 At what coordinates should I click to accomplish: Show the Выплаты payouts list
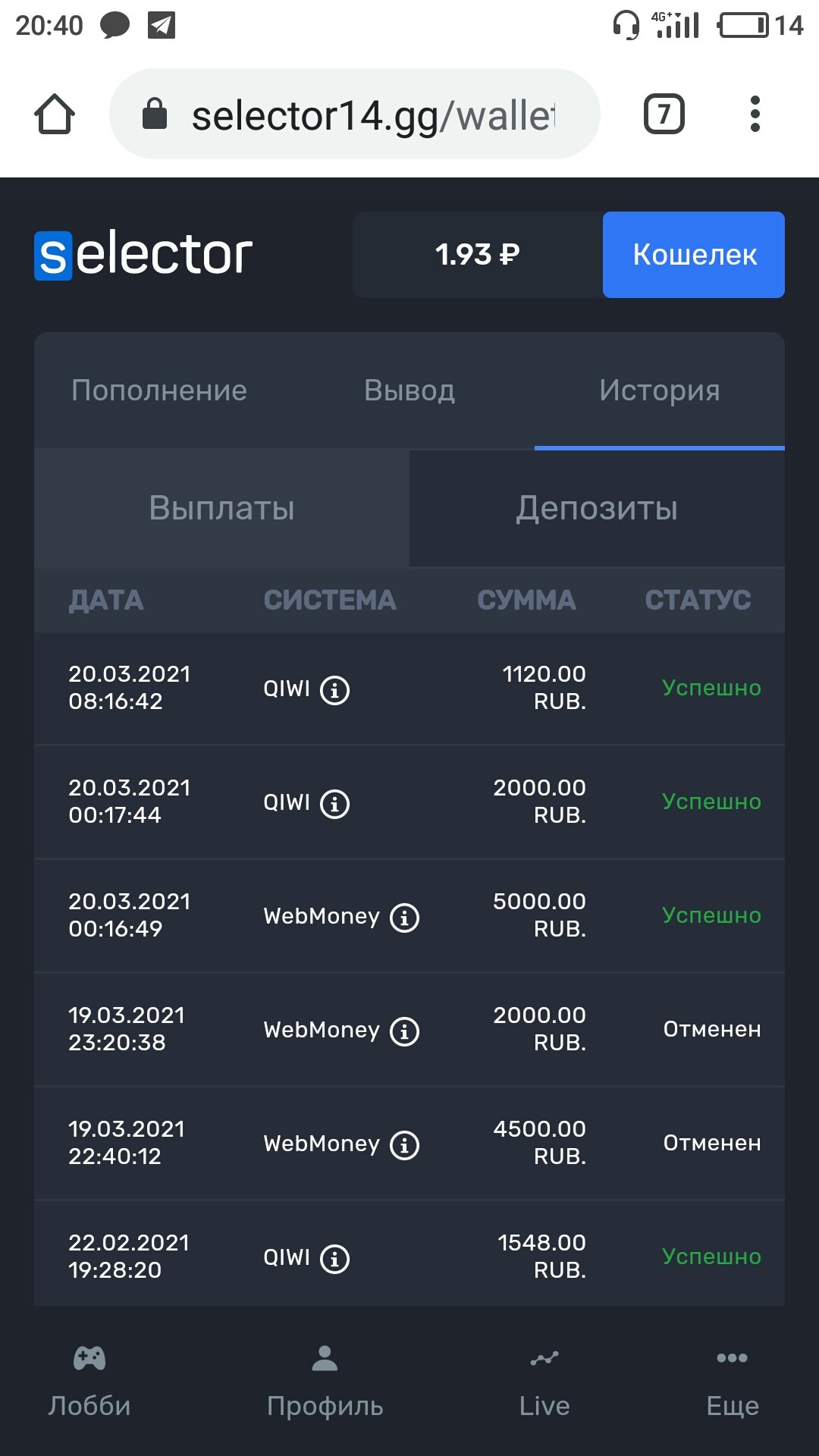[221, 508]
